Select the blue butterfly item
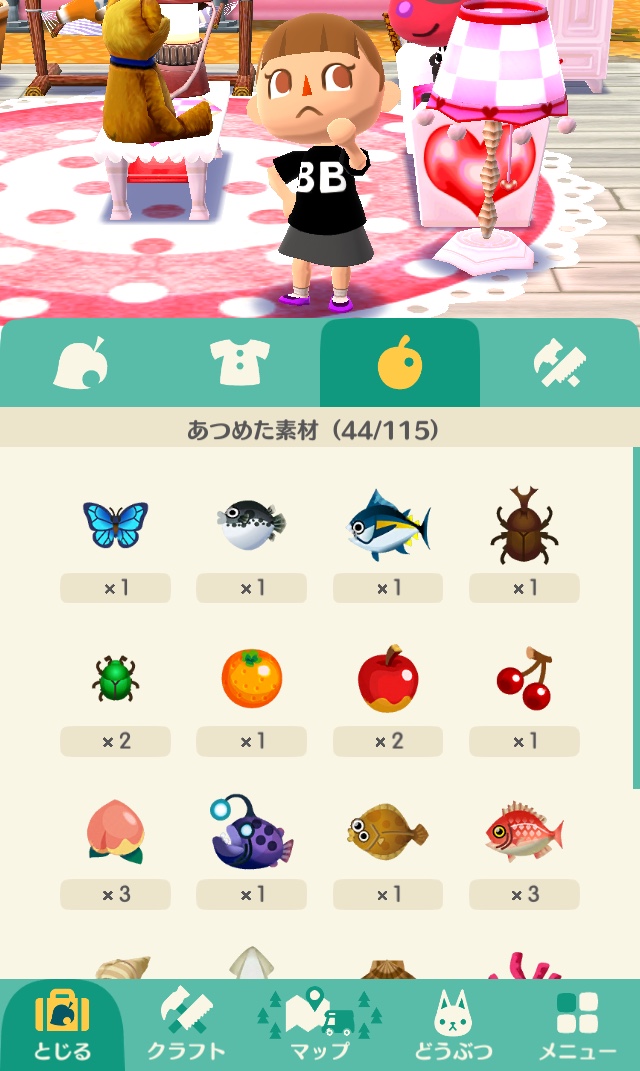 (x=115, y=525)
